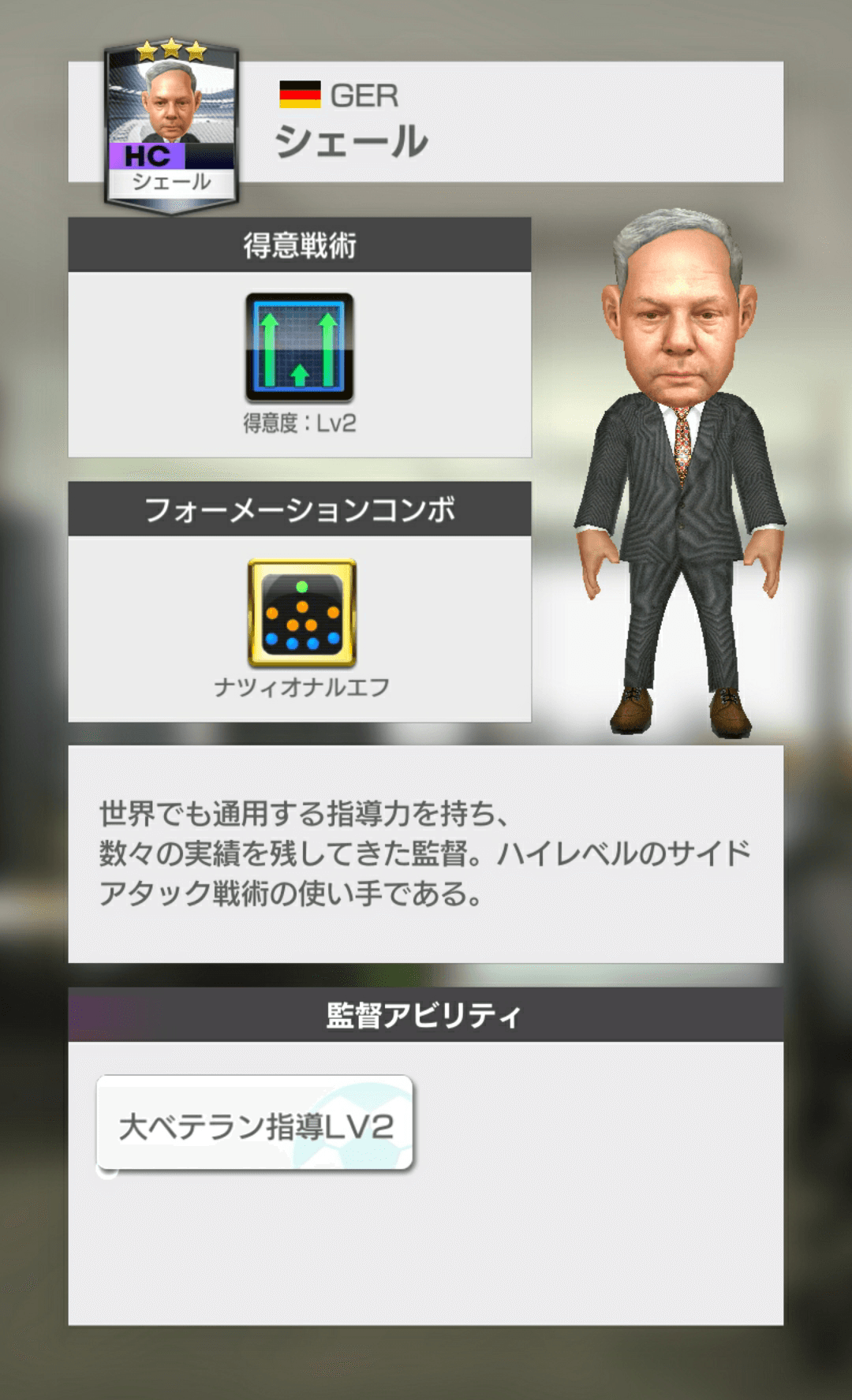Tap the シェール HC coach card

point(171,126)
